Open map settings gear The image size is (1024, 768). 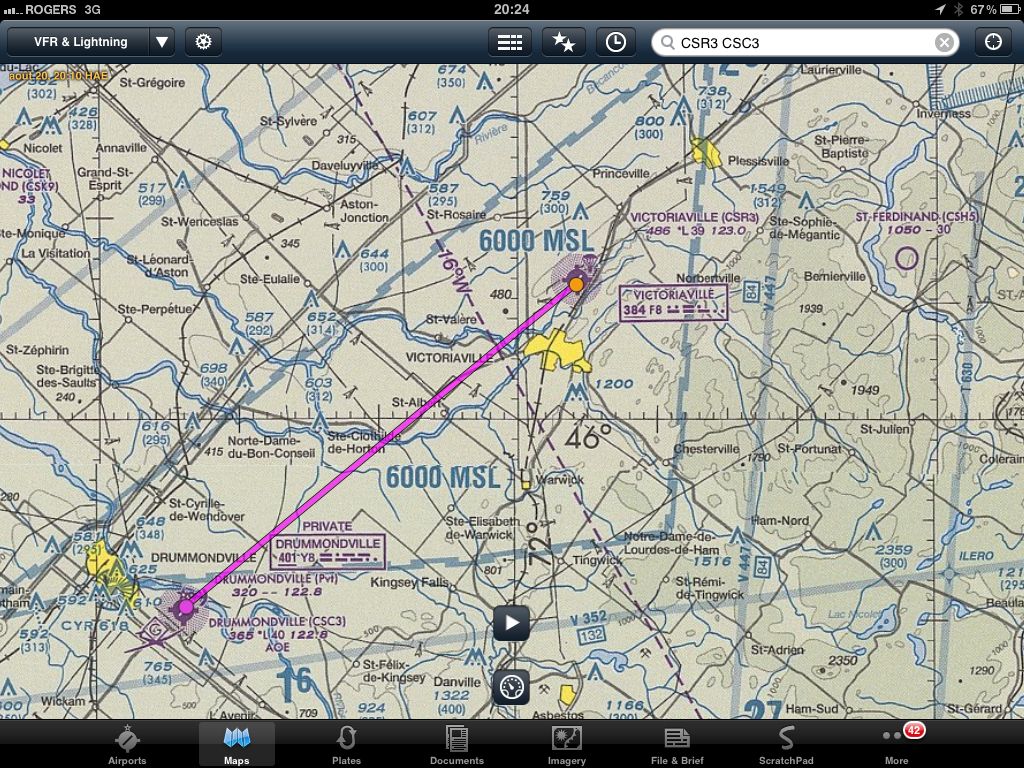tap(204, 42)
